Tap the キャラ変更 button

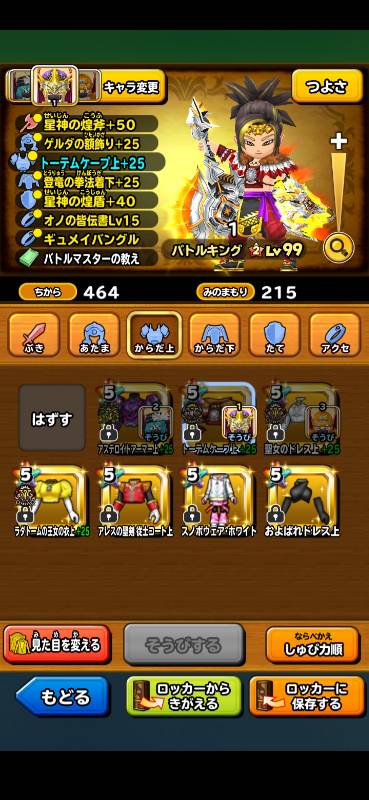click(134, 87)
